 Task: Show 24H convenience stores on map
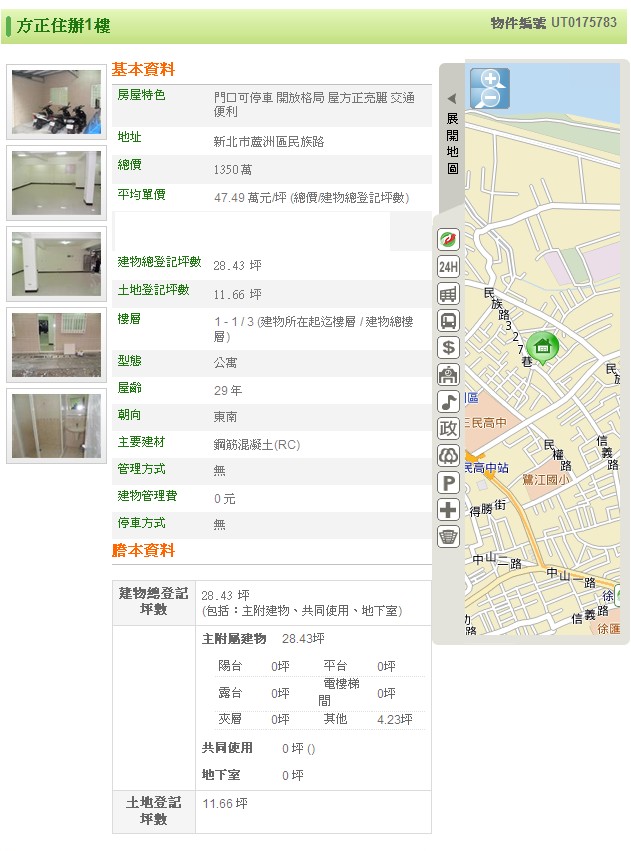pos(448,267)
